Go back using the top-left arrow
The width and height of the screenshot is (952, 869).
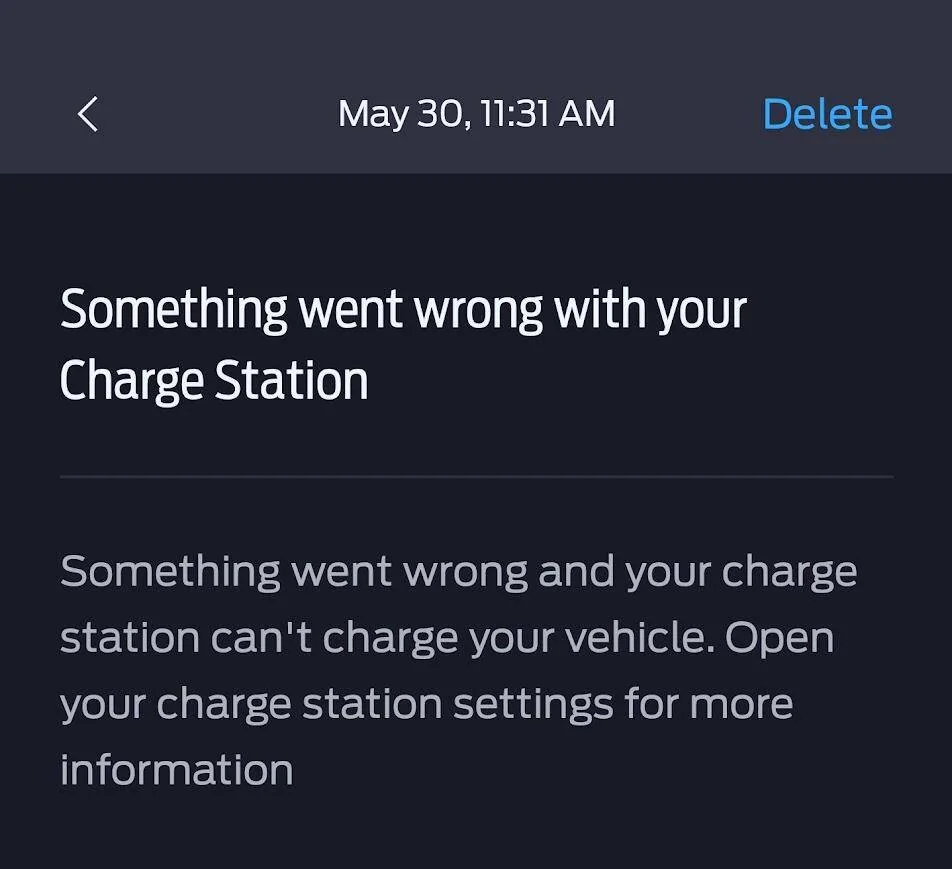(x=88, y=114)
